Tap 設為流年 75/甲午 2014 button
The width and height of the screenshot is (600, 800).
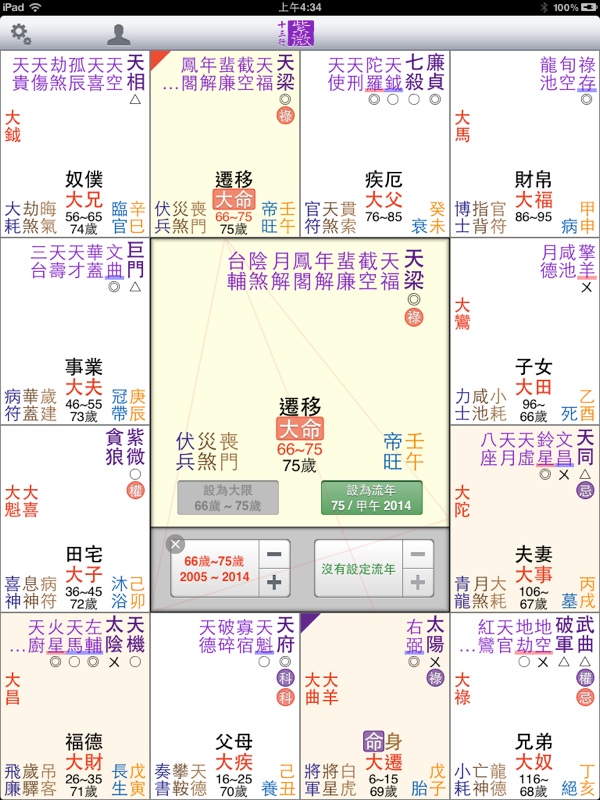371,498
